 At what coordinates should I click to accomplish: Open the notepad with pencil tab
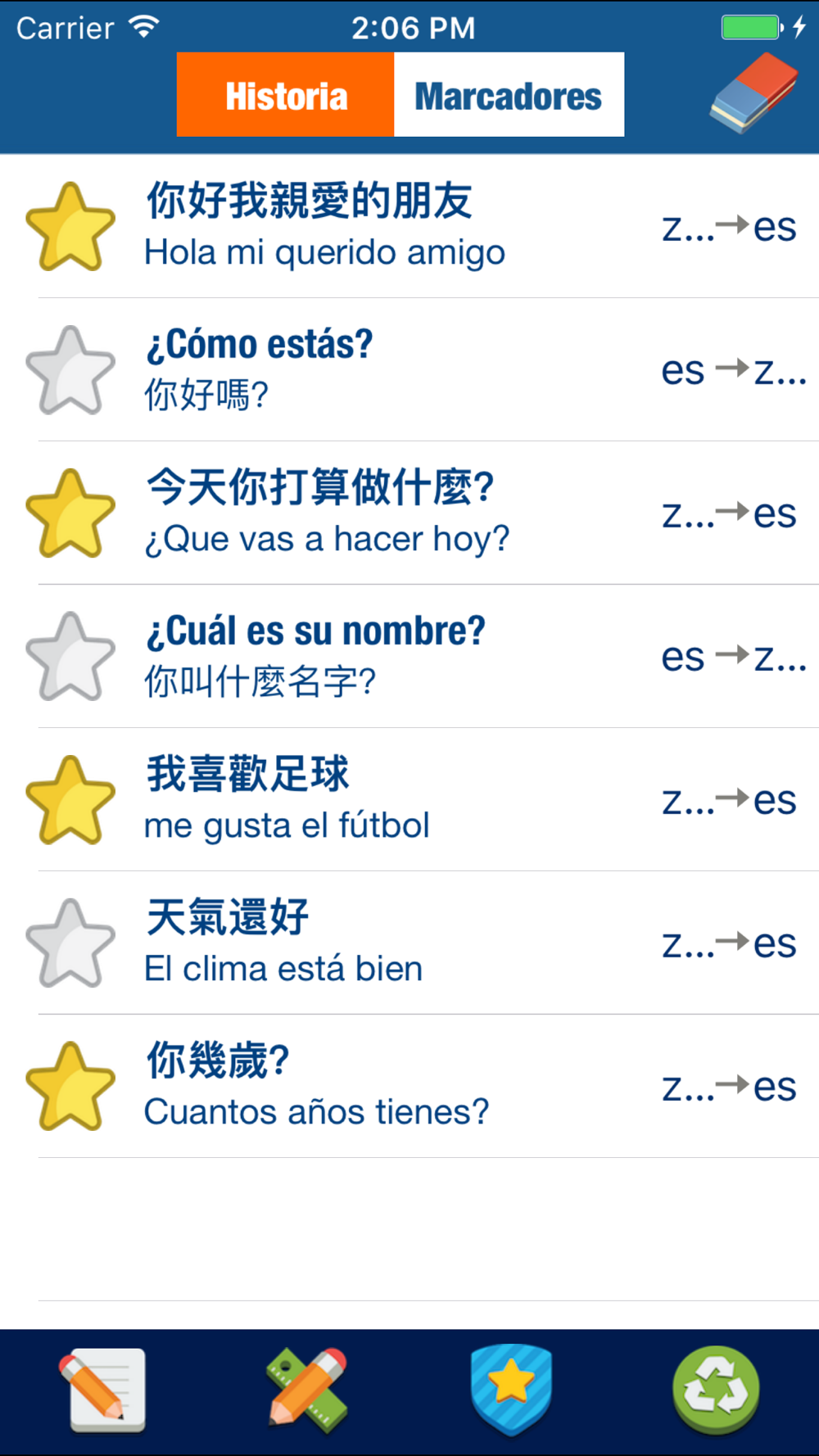click(102, 1390)
